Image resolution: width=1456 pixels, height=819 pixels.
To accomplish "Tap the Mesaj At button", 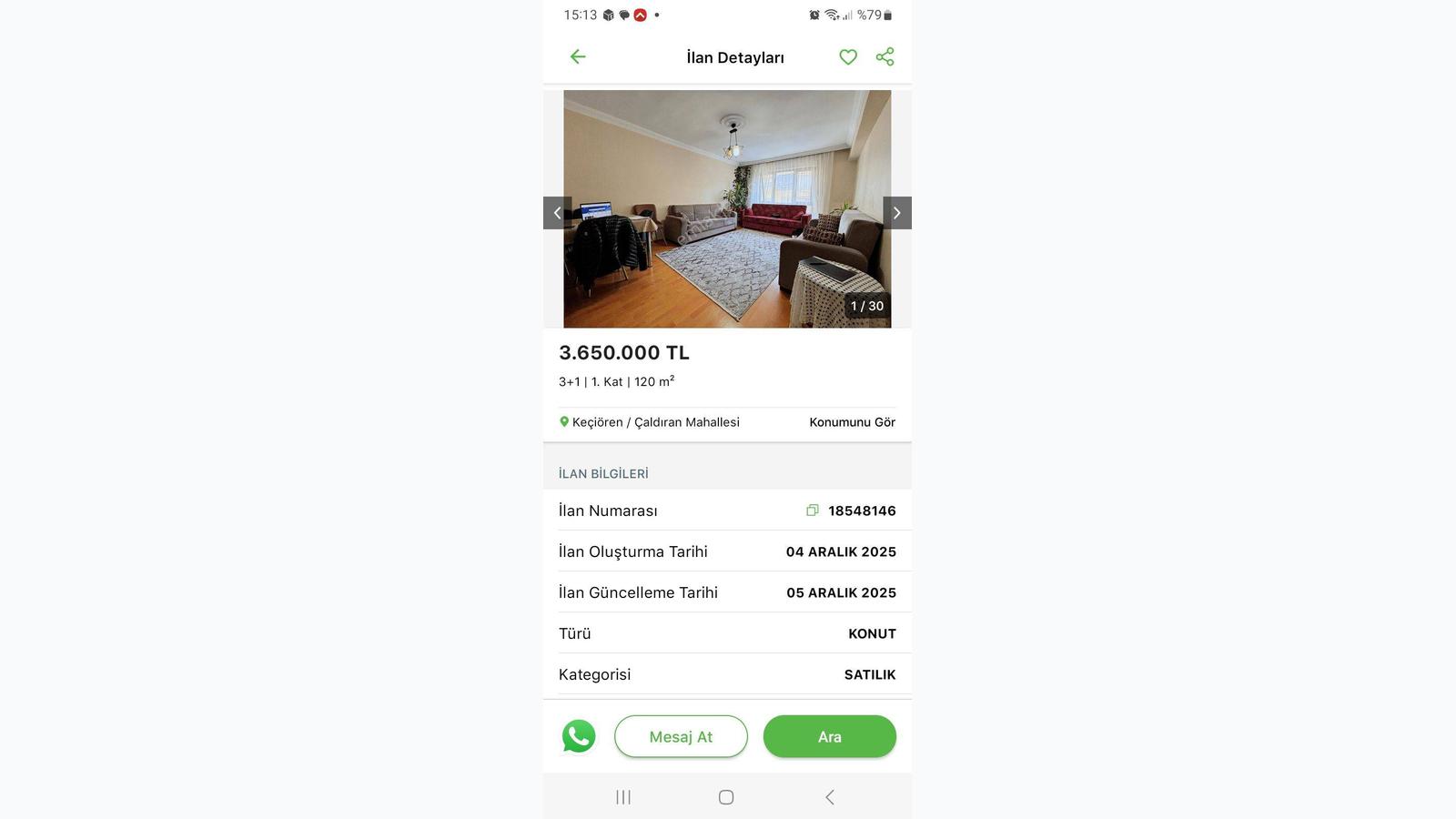I will pyautogui.click(x=681, y=736).
